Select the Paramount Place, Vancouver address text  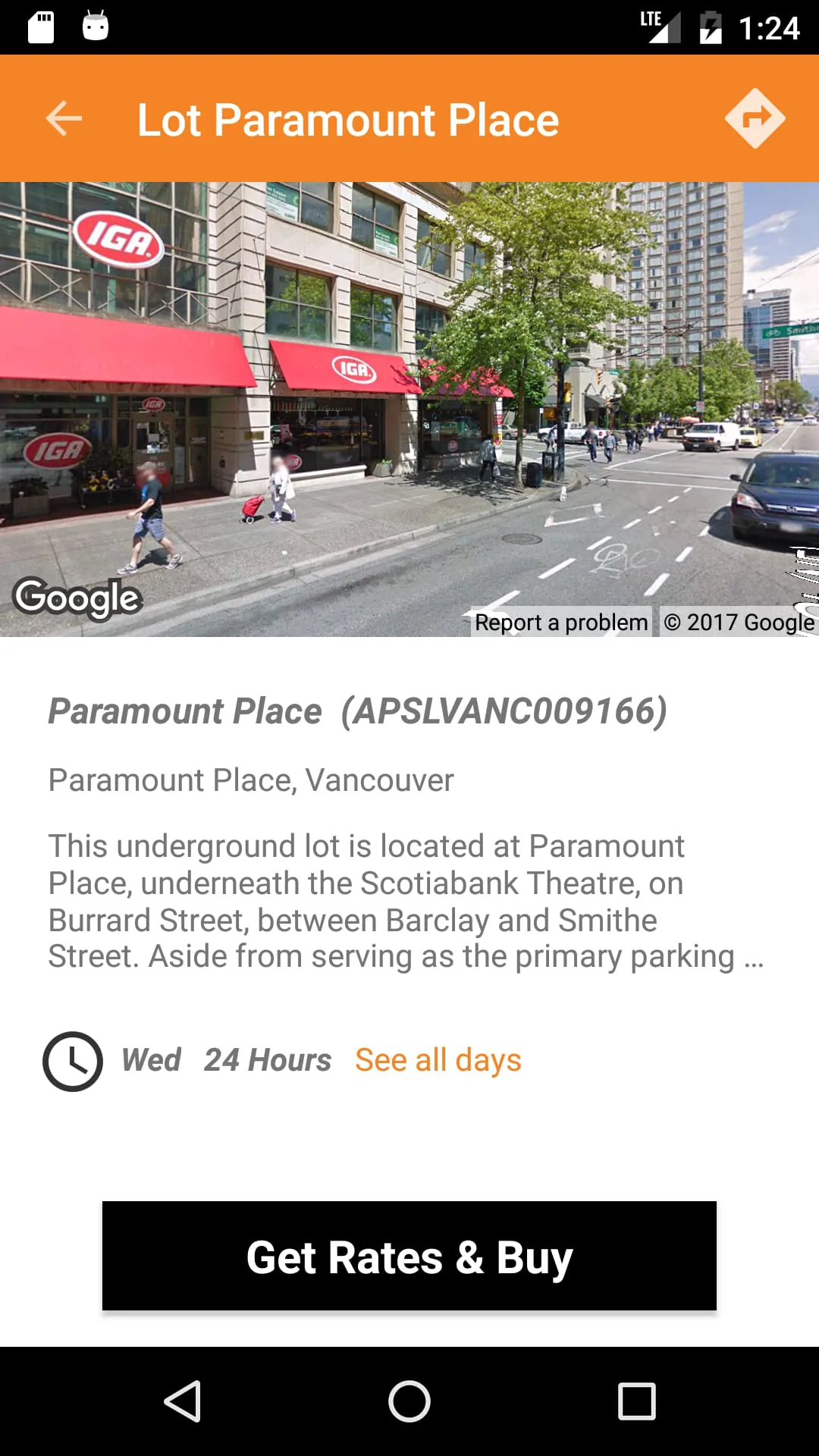pyautogui.click(x=250, y=780)
